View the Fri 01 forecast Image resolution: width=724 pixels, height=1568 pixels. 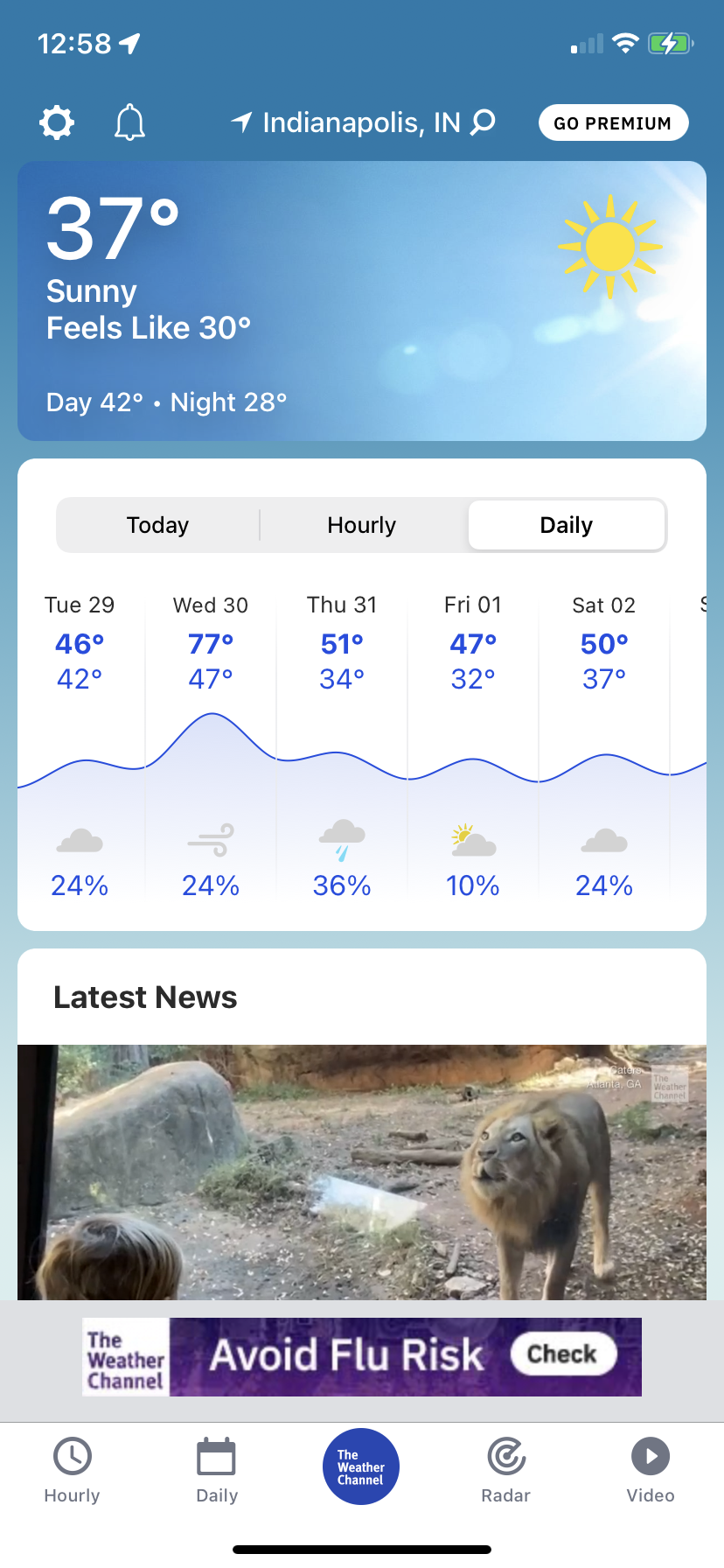tap(473, 744)
